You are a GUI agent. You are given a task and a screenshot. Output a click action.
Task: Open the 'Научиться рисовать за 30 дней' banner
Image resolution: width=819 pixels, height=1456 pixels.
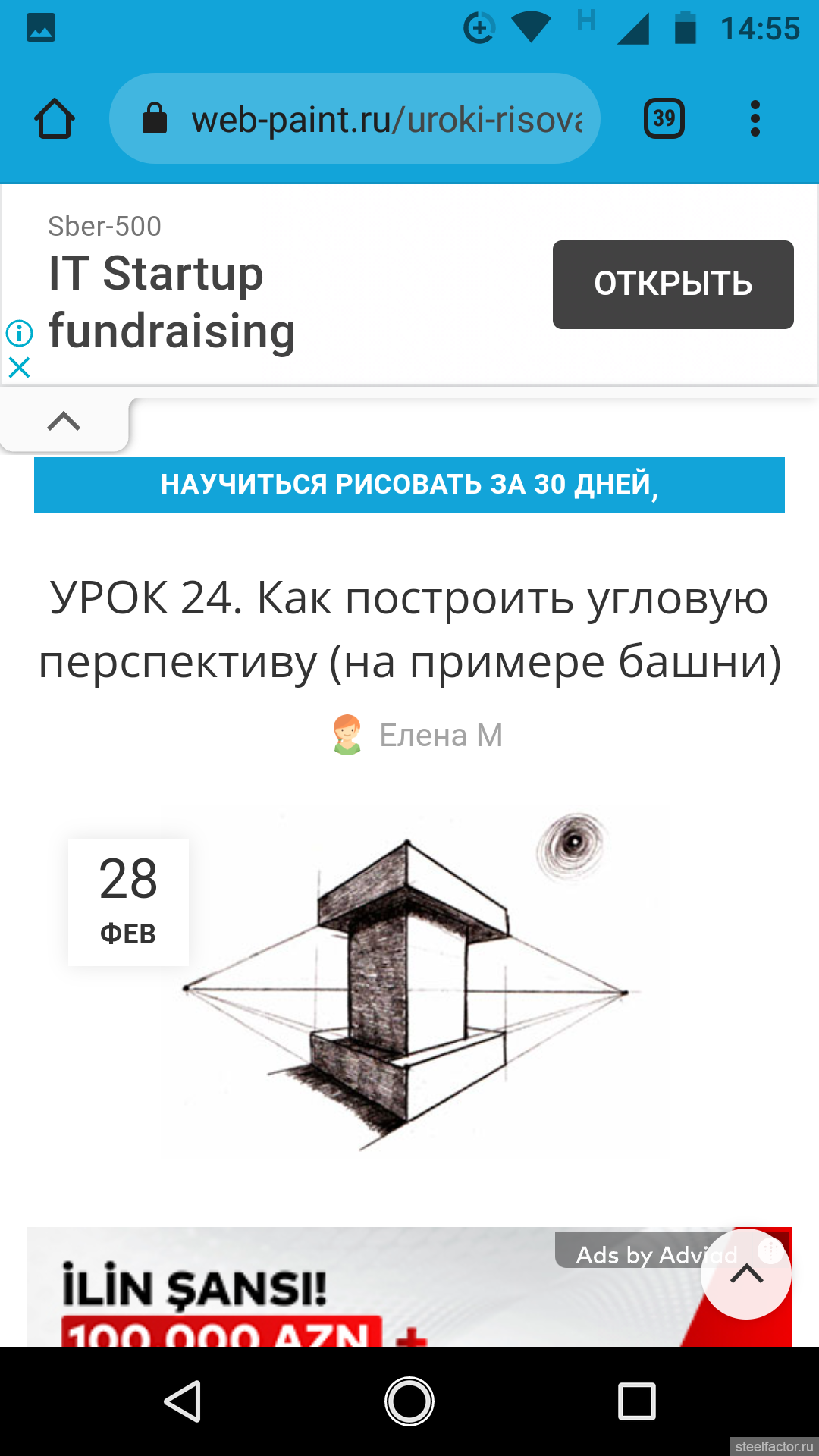point(409,485)
